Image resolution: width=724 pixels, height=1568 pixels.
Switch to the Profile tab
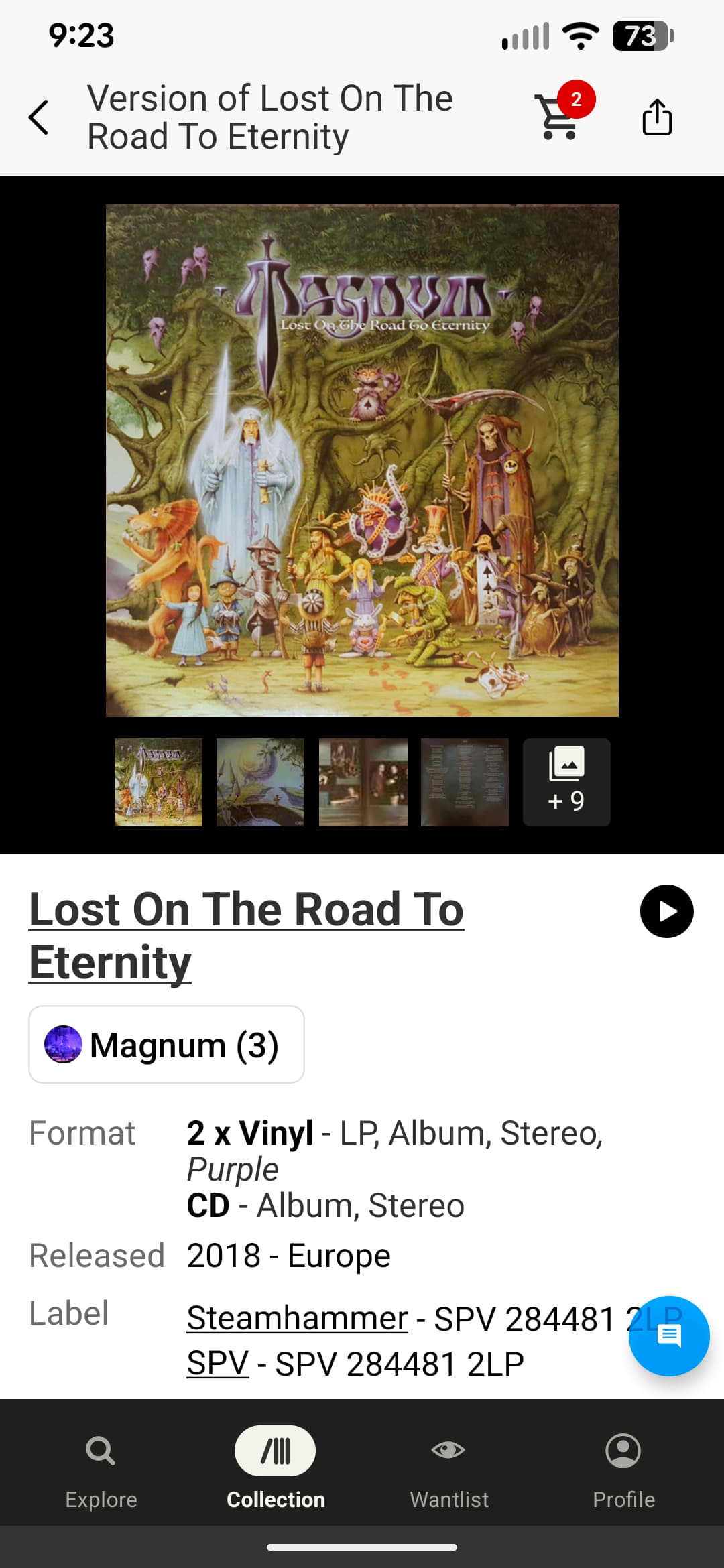click(x=623, y=1467)
